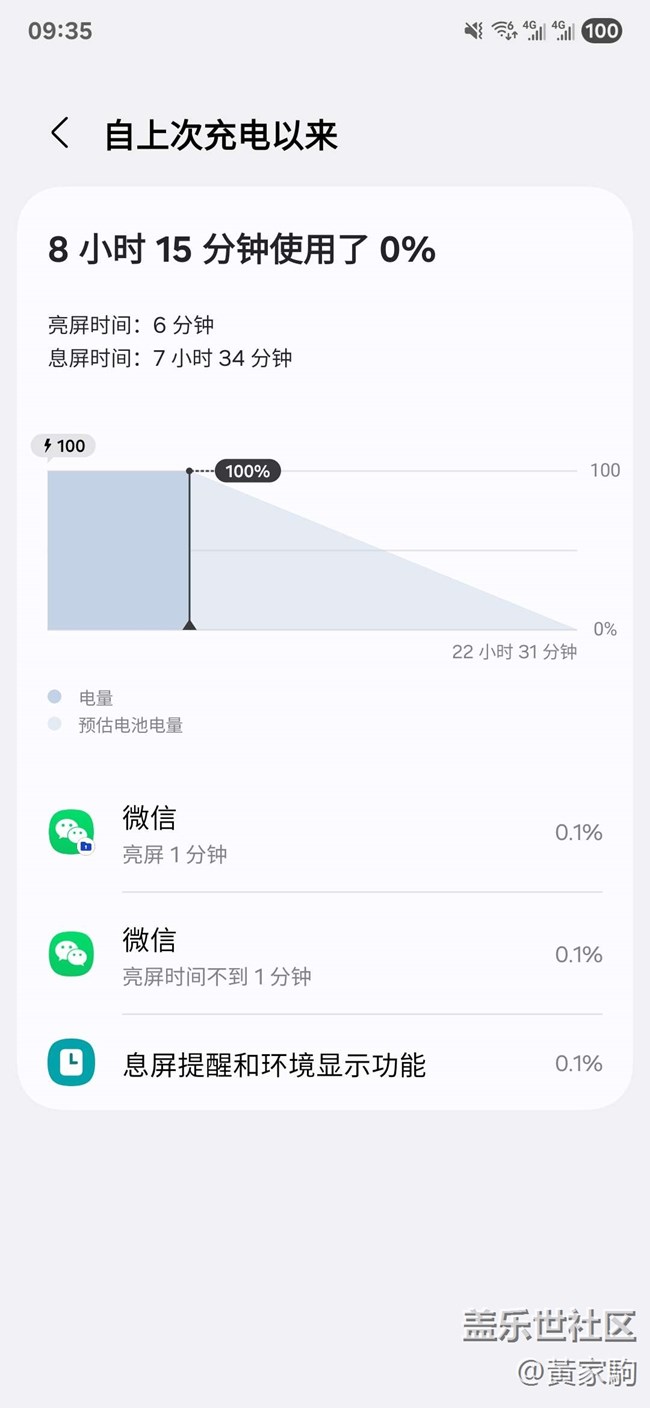Open 微信 row showing 亮屏时间不到 1 分钟
Image resolution: width=650 pixels, height=1408 pixels.
[x=325, y=955]
